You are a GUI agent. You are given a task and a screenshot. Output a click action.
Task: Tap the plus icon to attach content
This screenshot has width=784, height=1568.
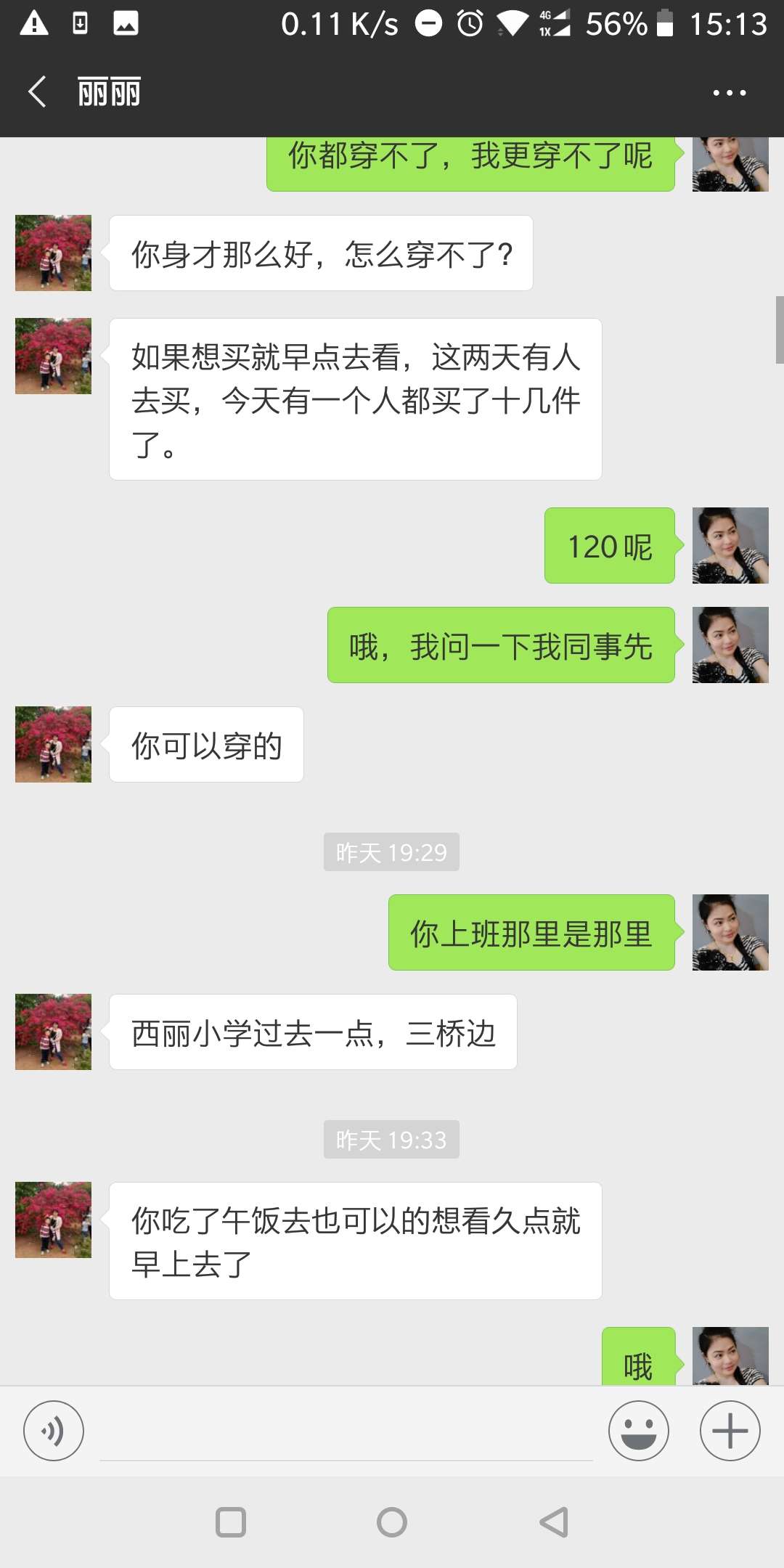coord(729,1430)
